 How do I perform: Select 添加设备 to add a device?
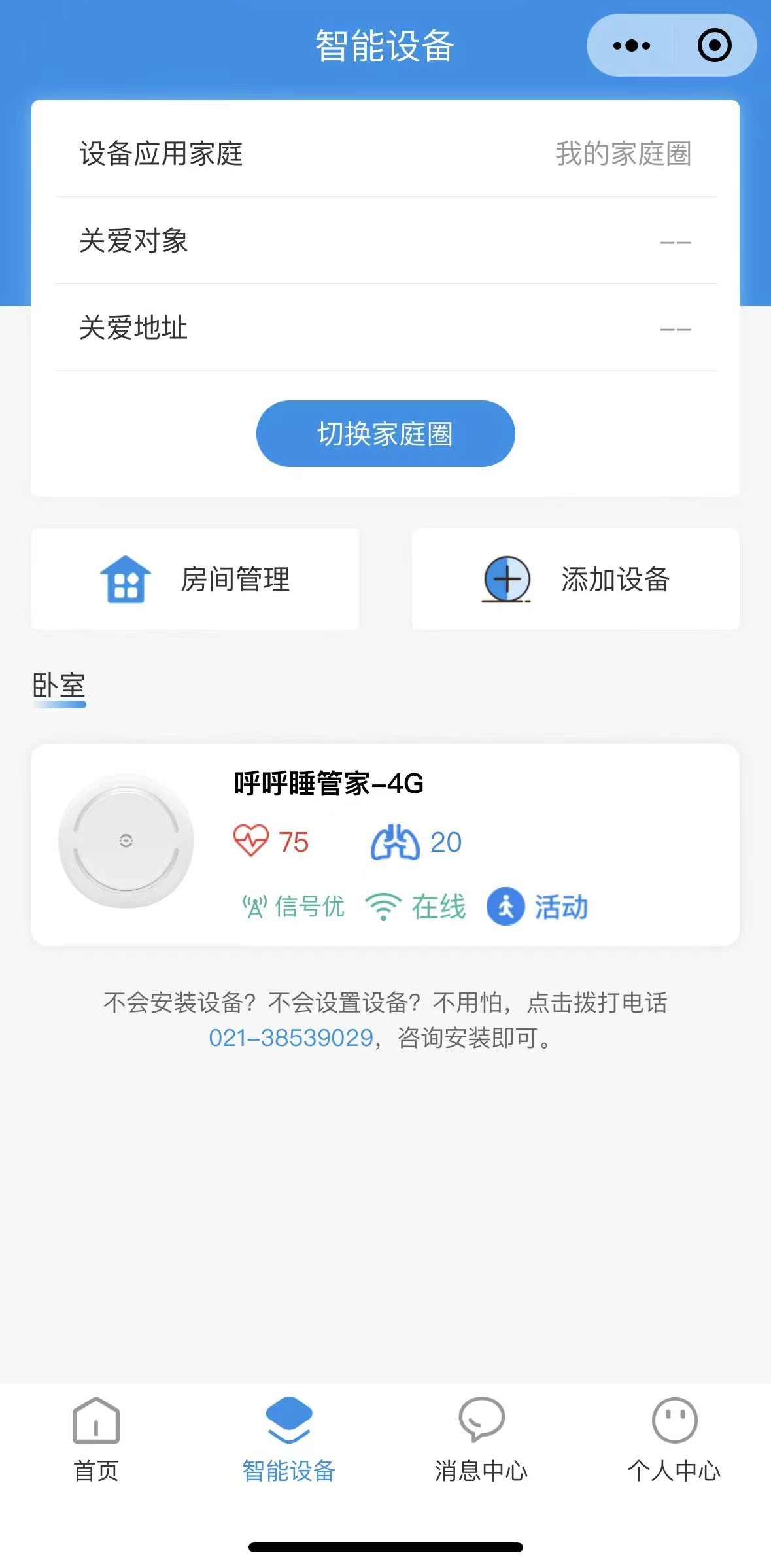(575, 579)
